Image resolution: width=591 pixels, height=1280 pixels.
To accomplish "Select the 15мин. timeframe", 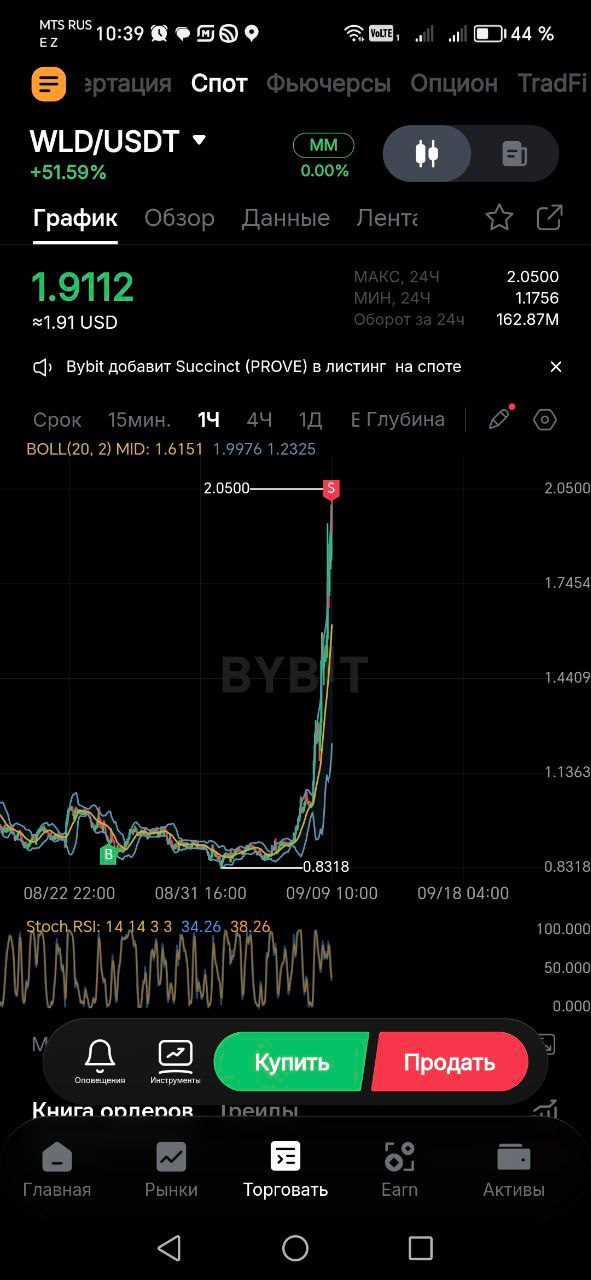I will coord(139,420).
